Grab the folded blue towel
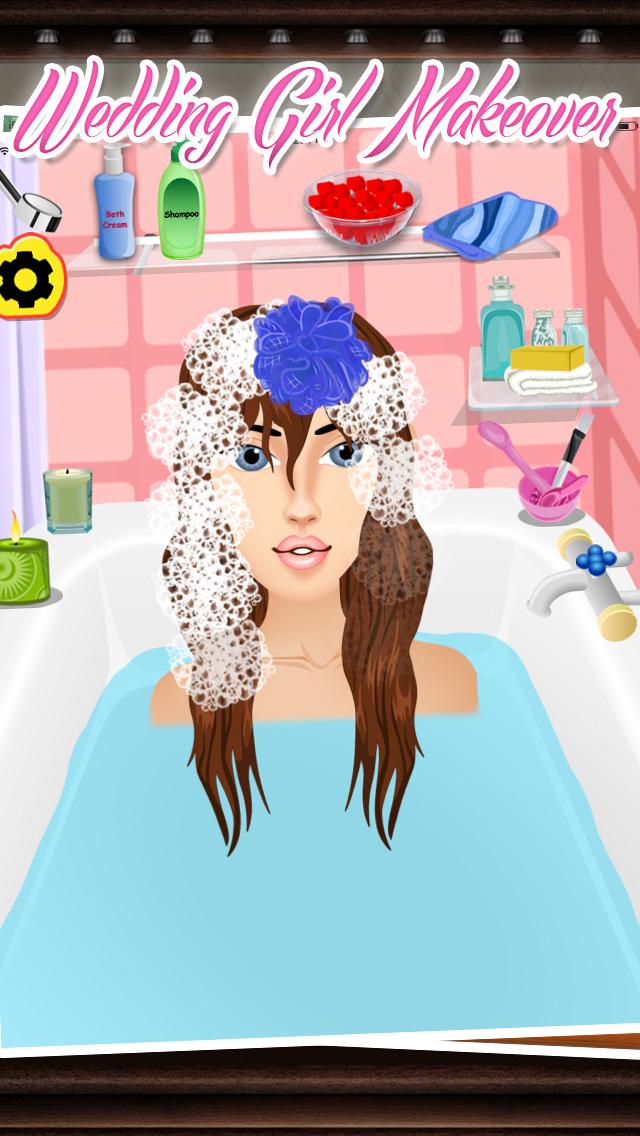This screenshot has width=640, height=1136. pyautogui.click(x=490, y=220)
